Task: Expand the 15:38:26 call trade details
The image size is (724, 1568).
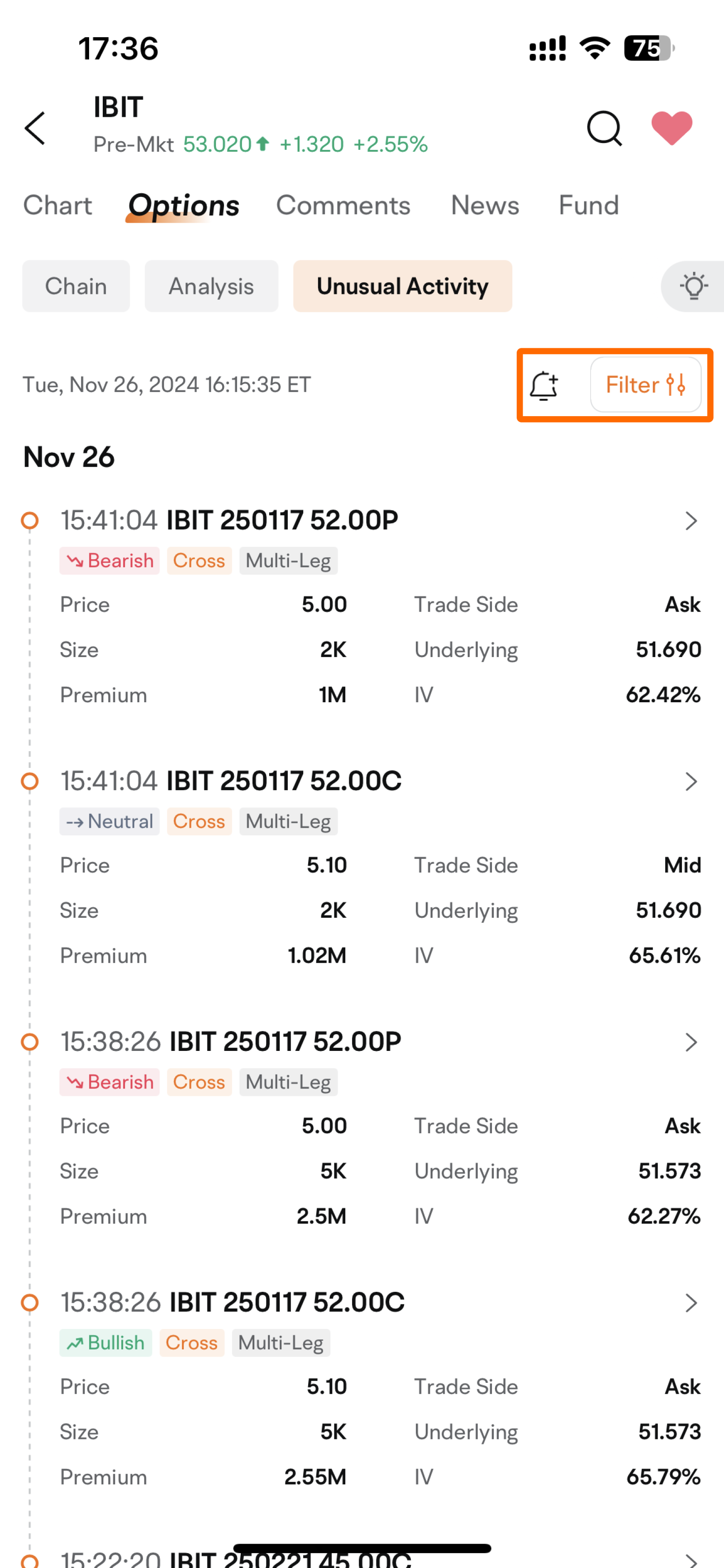Action: [690, 1303]
